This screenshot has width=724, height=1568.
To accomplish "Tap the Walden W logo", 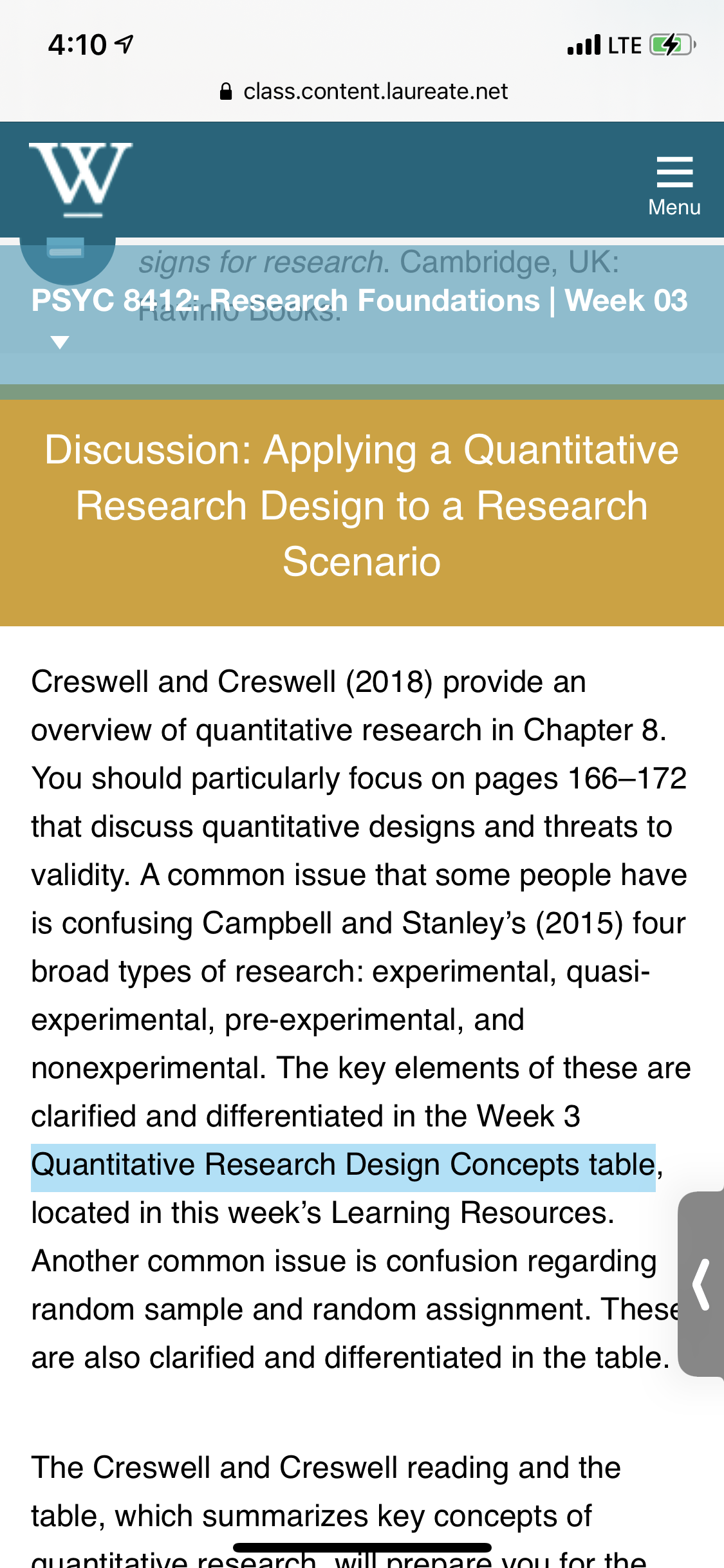I will click(x=80, y=180).
